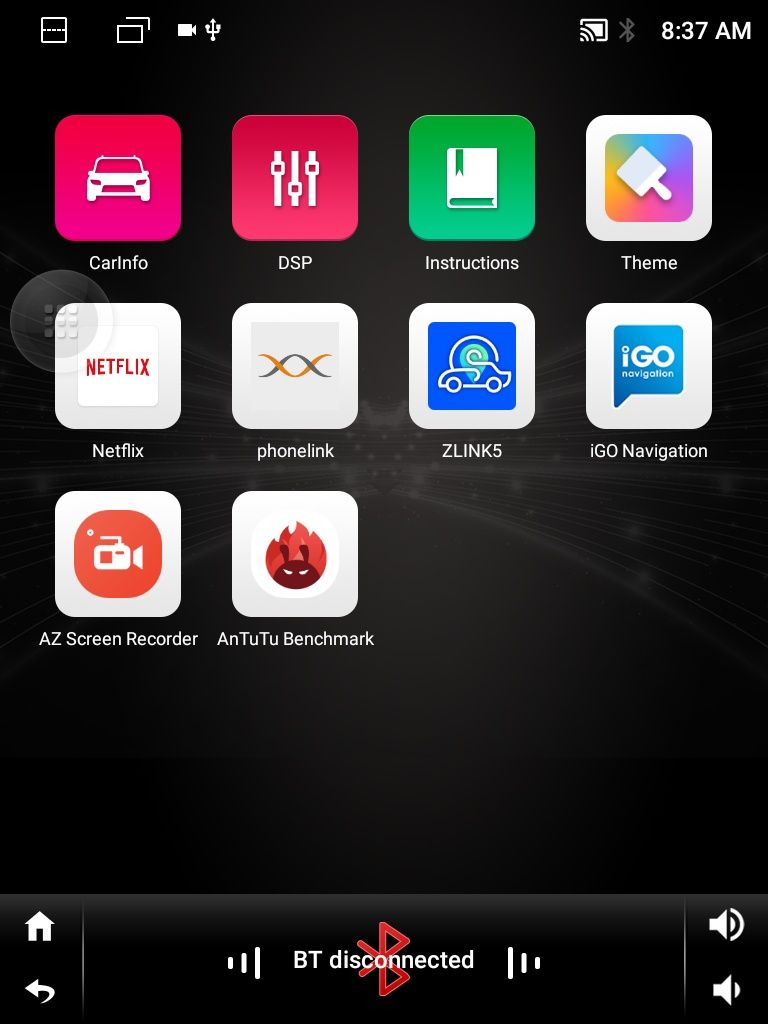Open the BT disconnected Bluetooth widget
The image size is (768, 1024).
(384, 960)
